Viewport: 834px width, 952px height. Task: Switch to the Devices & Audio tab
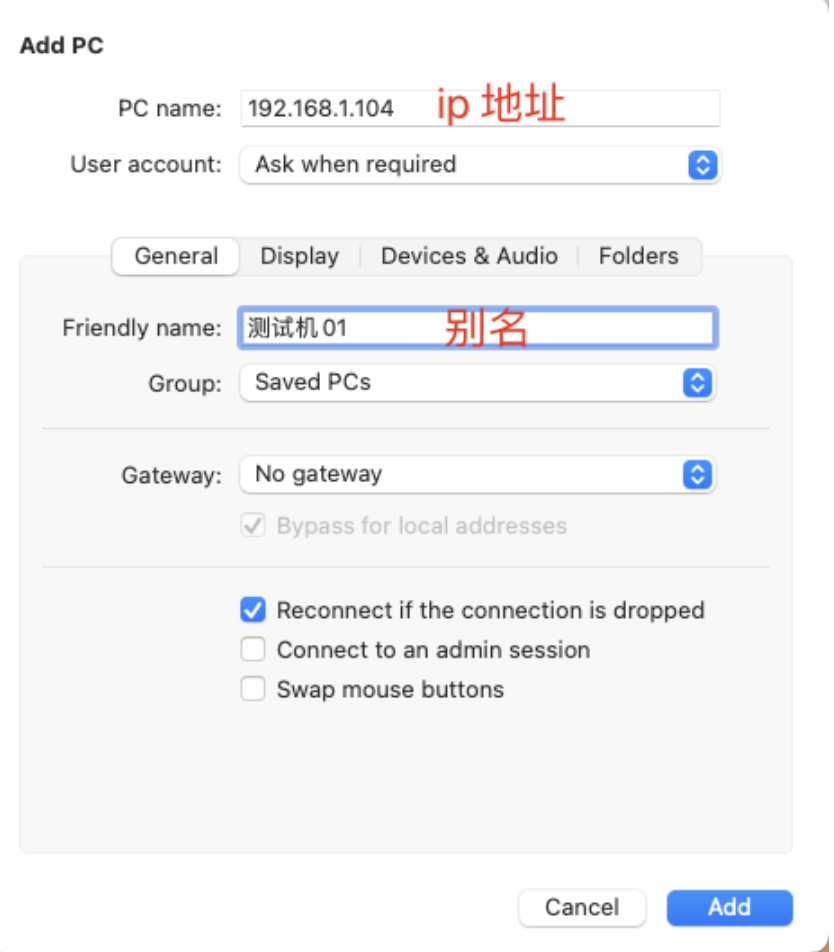coord(469,256)
